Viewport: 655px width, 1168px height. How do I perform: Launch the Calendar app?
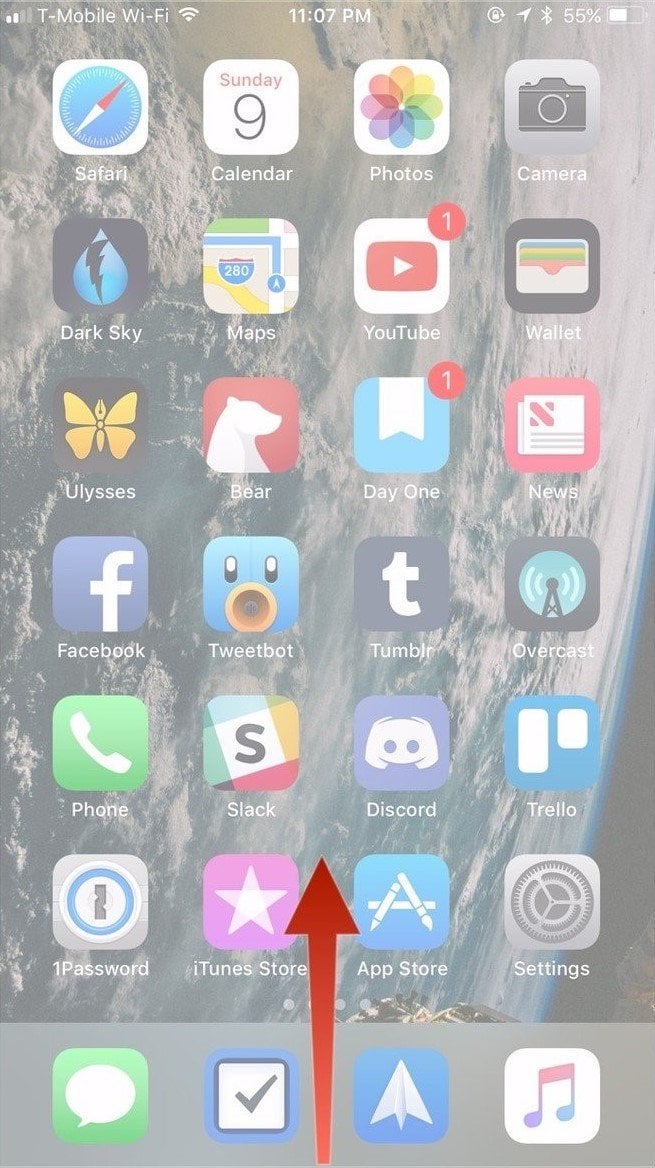251,107
